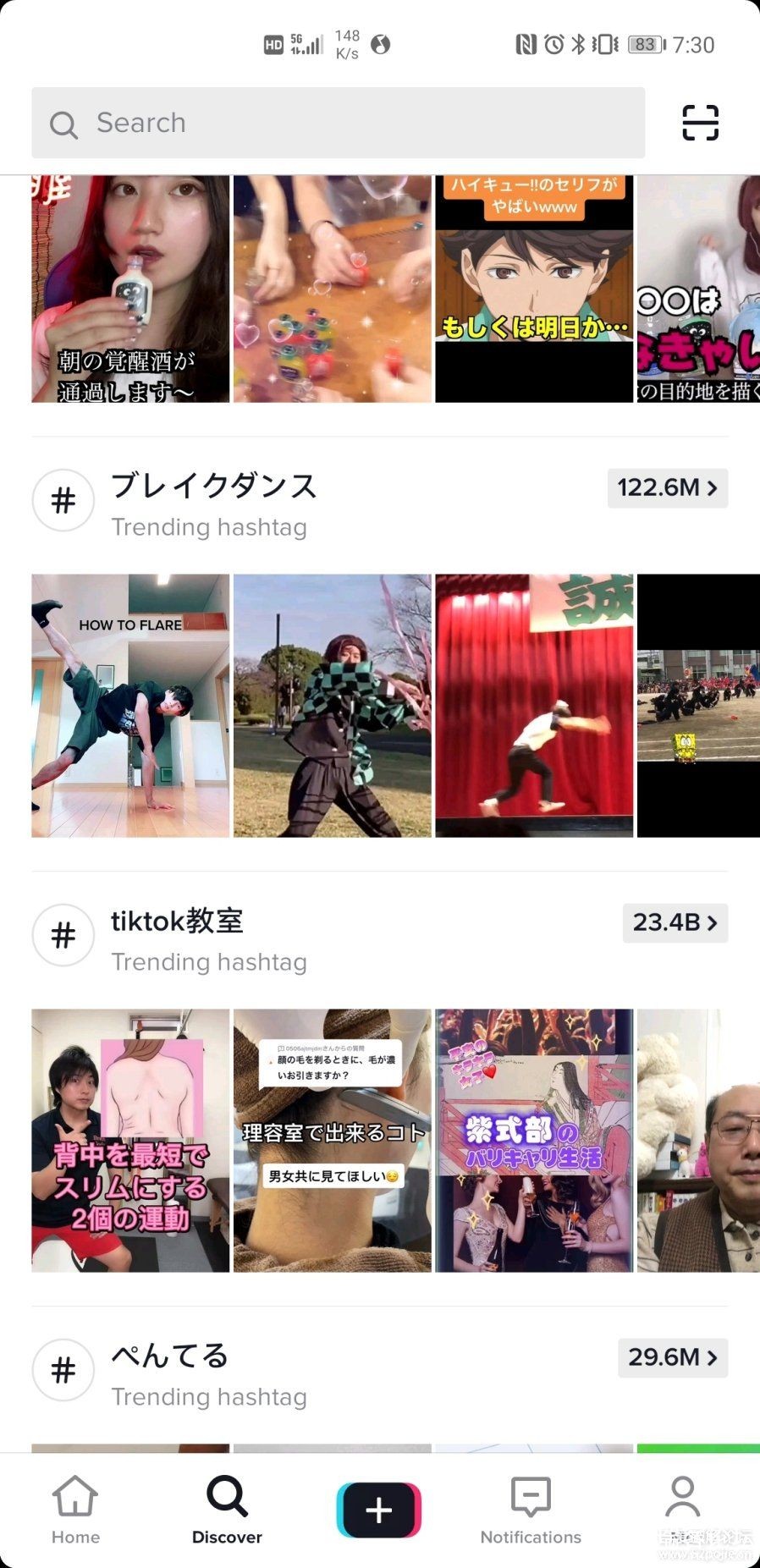Watch the 紫式部のバリキャリ生活 video
Viewport: 760px width, 1568px height.
[534, 1141]
